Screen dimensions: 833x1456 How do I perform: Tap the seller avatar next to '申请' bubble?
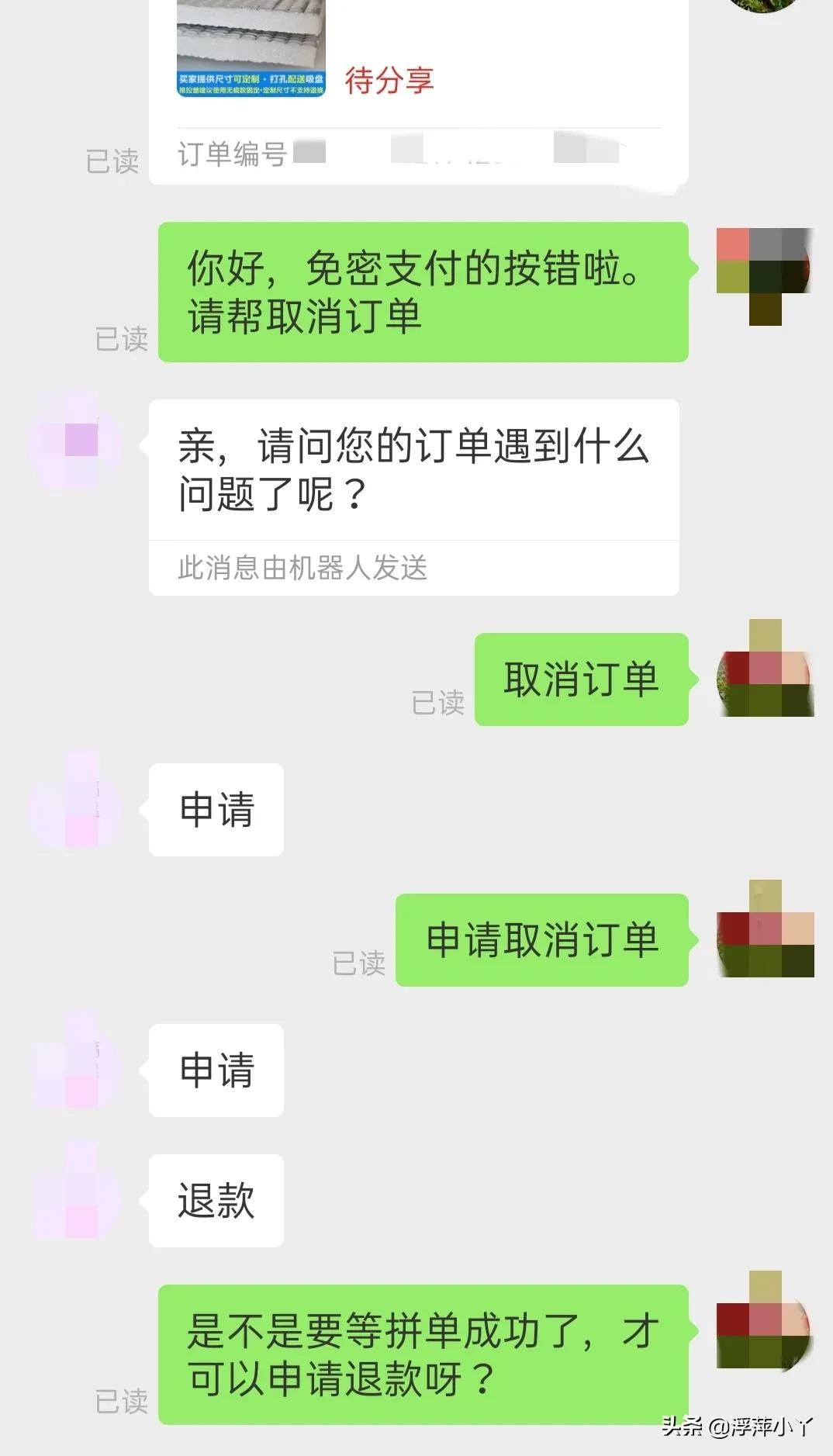click(74, 807)
